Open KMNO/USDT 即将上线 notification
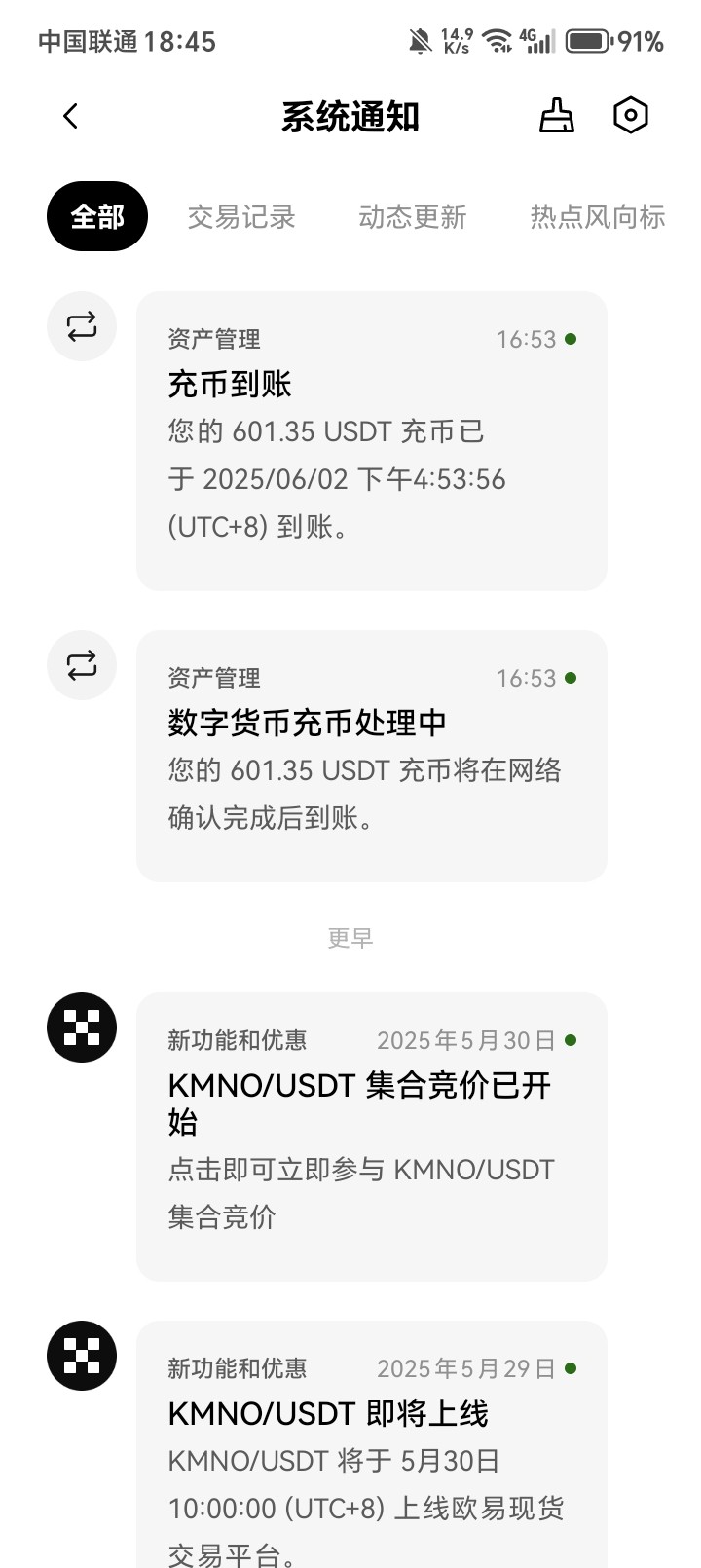 [372, 1444]
